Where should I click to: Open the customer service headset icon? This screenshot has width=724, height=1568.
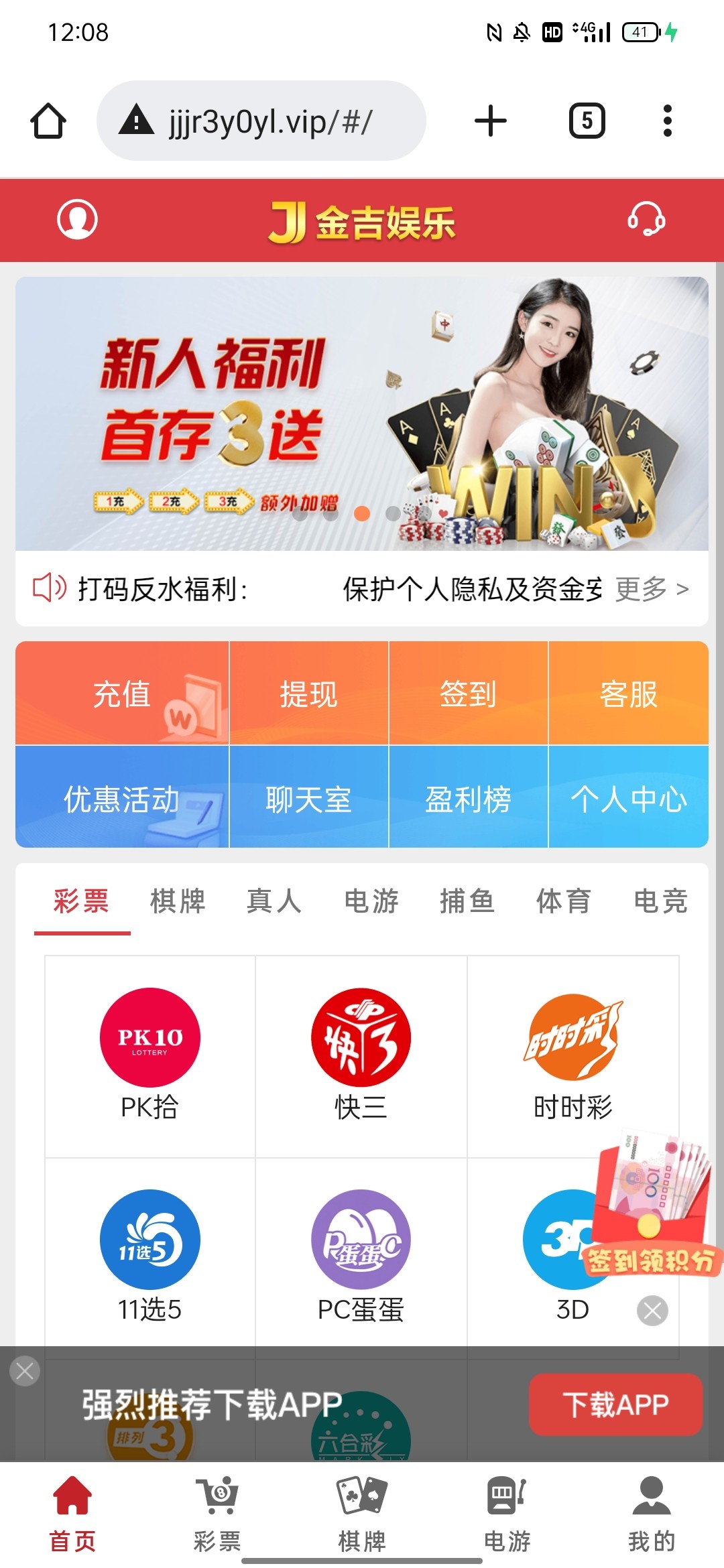(646, 219)
